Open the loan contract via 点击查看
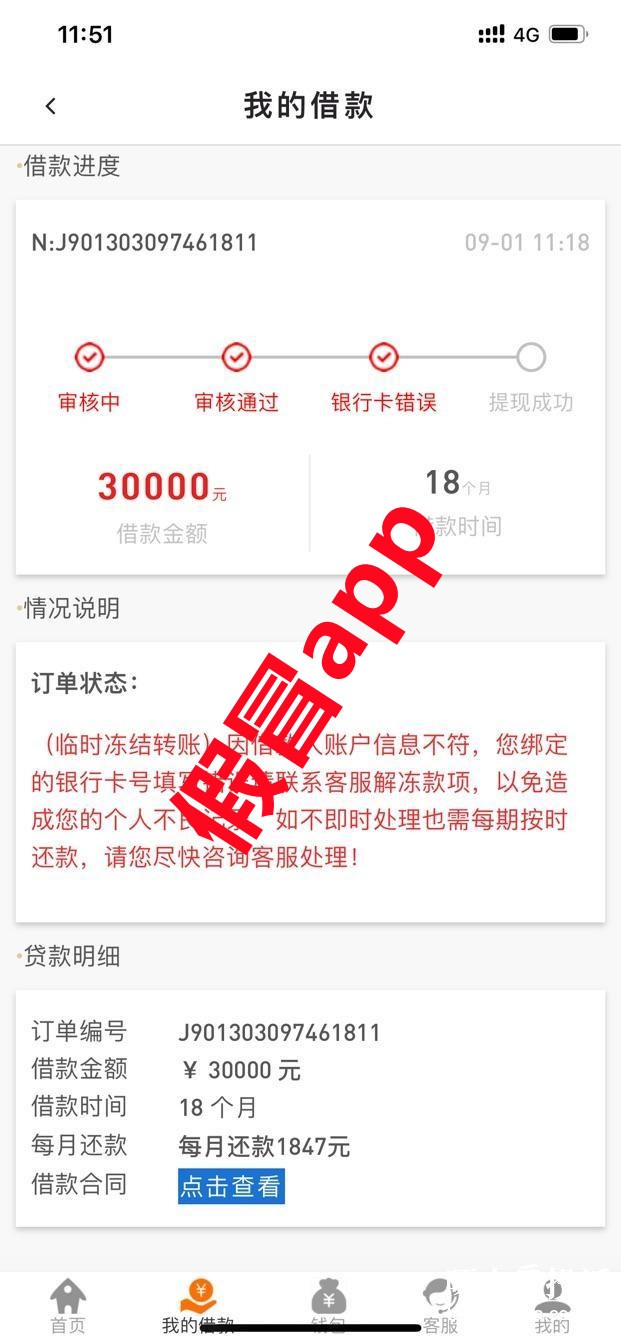 (231, 1186)
